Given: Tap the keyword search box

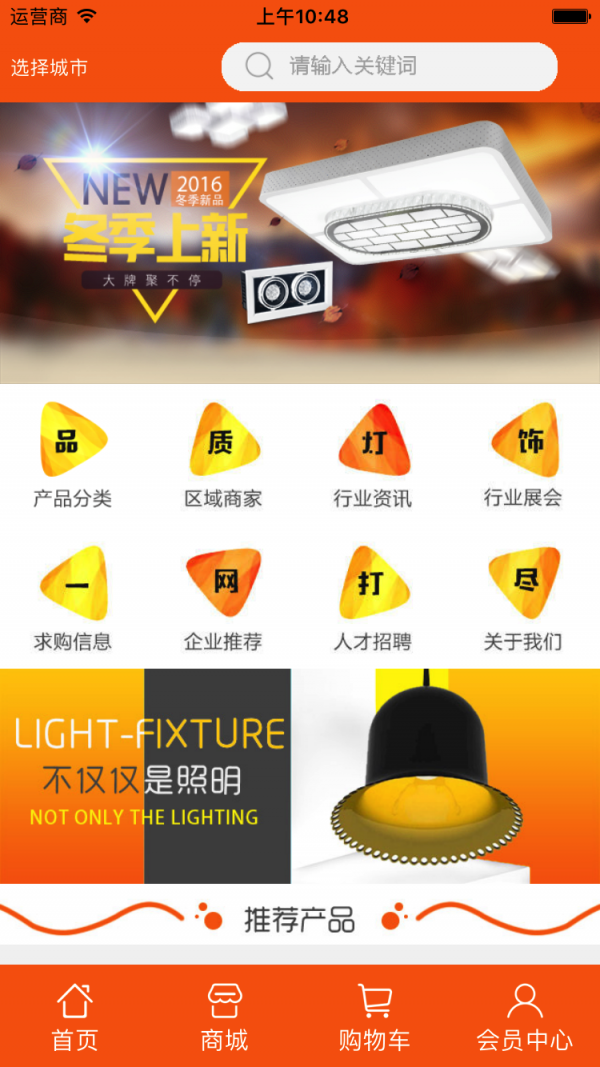Looking at the screenshot, I should (x=390, y=67).
